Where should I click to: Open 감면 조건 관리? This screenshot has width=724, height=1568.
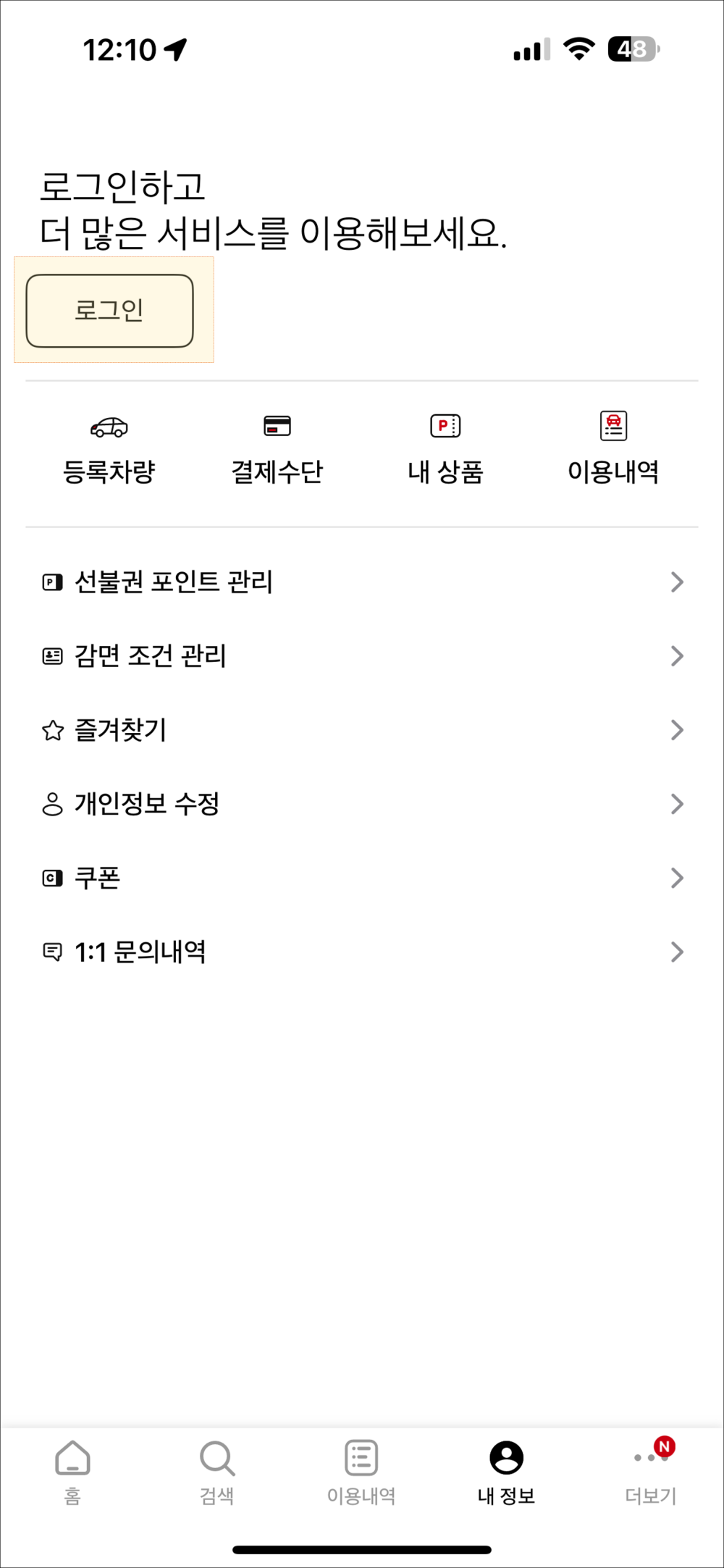pyautogui.click(x=362, y=655)
